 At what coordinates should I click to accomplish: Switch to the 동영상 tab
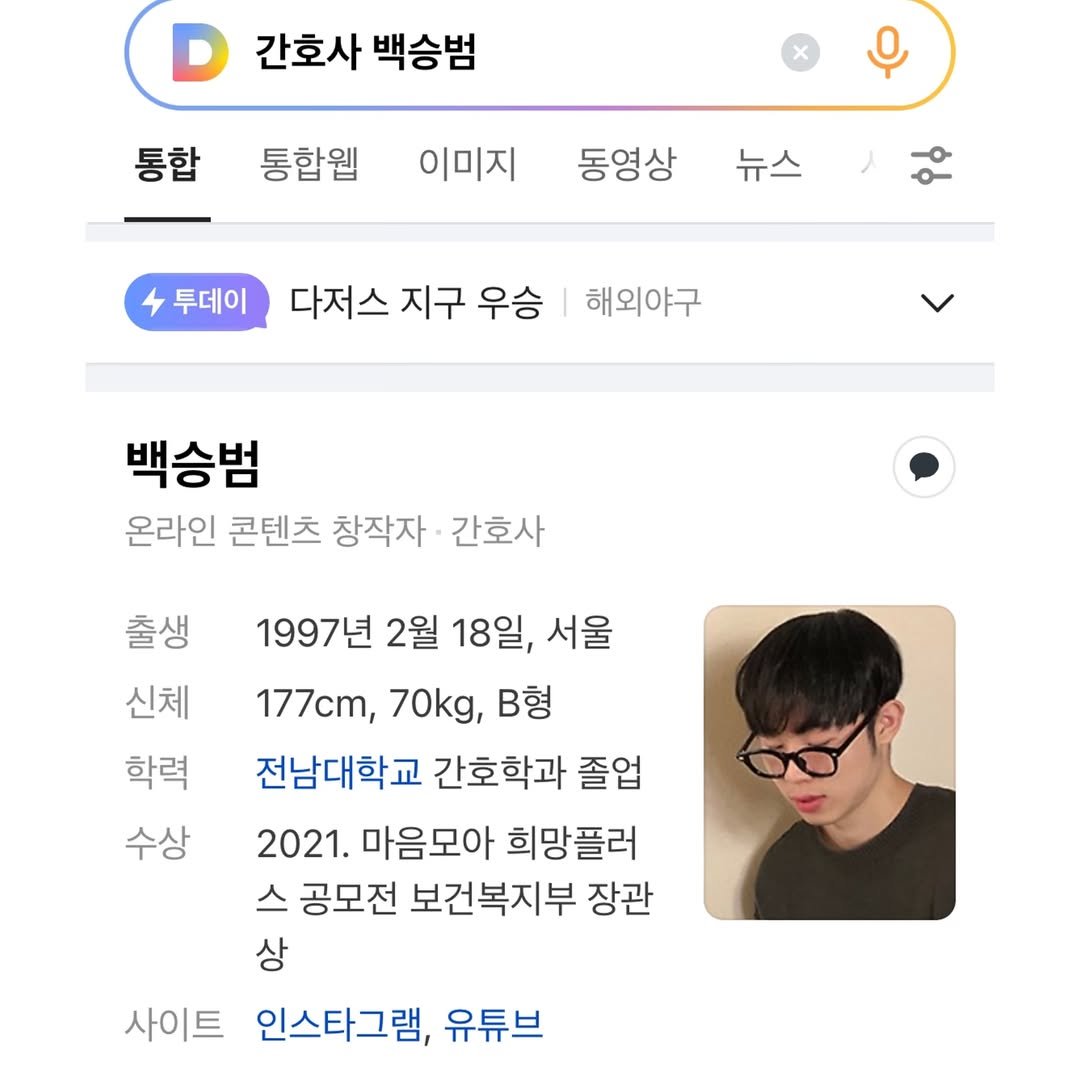pyautogui.click(x=626, y=164)
